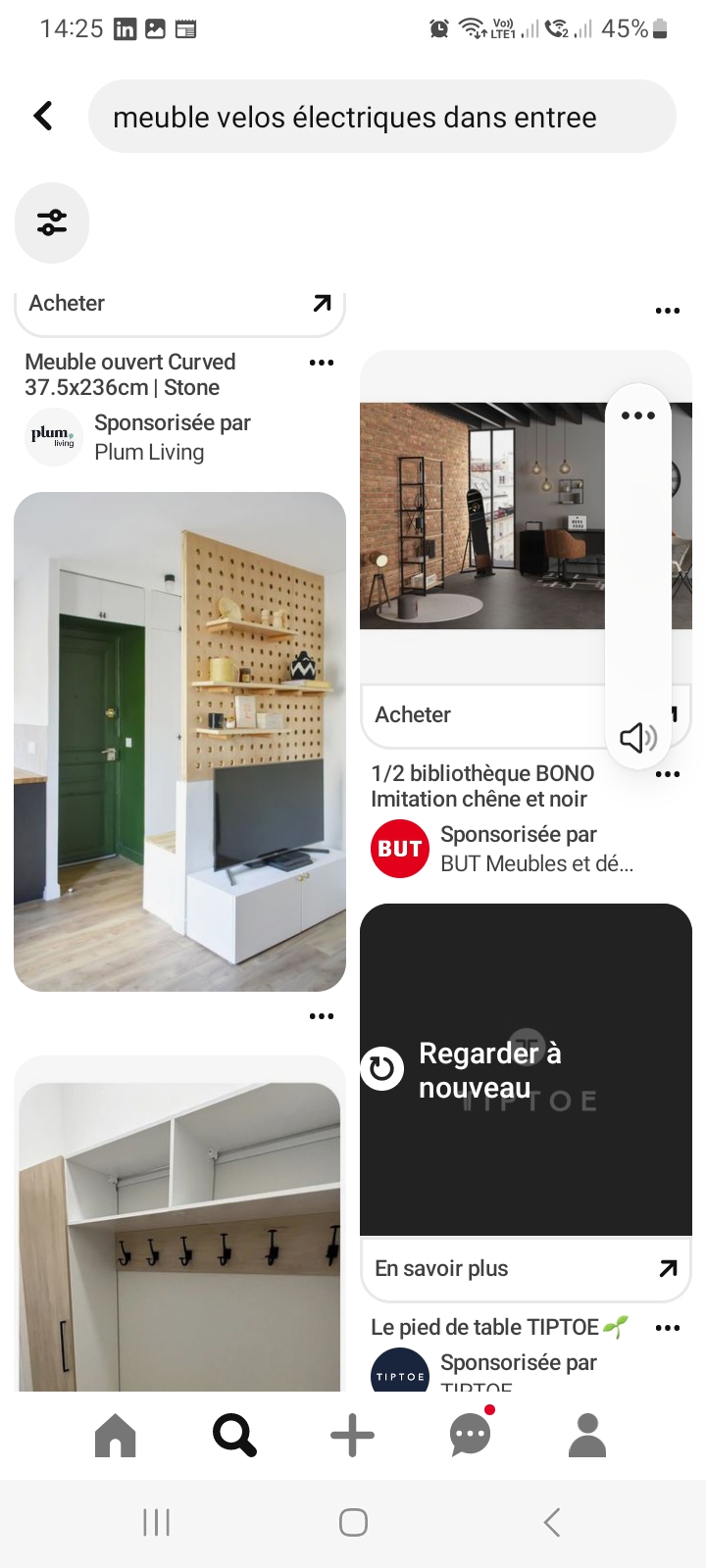Image resolution: width=706 pixels, height=1568 pixels.
Task: Open the pegboard entryway pin
Action: point(179,741)
